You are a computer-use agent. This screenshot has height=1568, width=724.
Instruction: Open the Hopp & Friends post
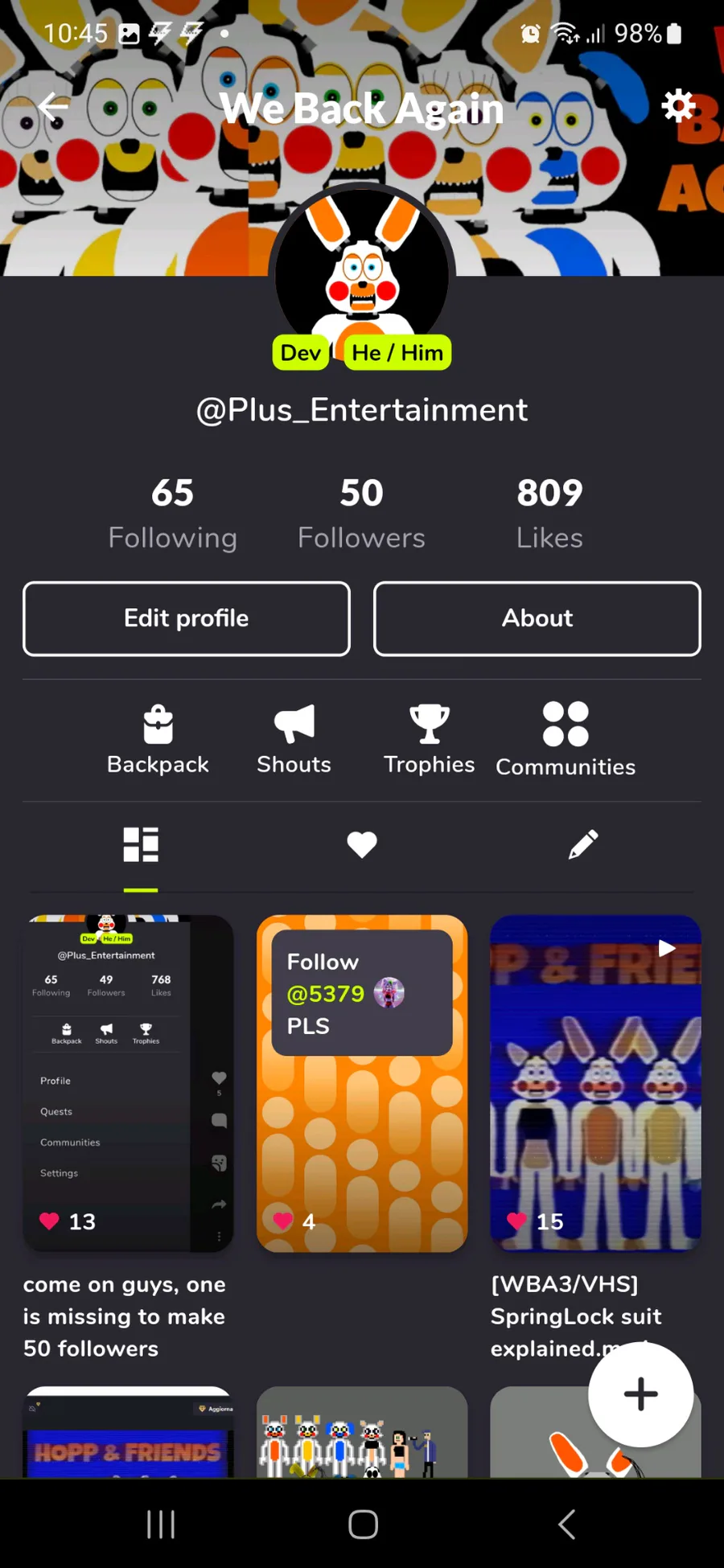click(x=129, y=1431)
